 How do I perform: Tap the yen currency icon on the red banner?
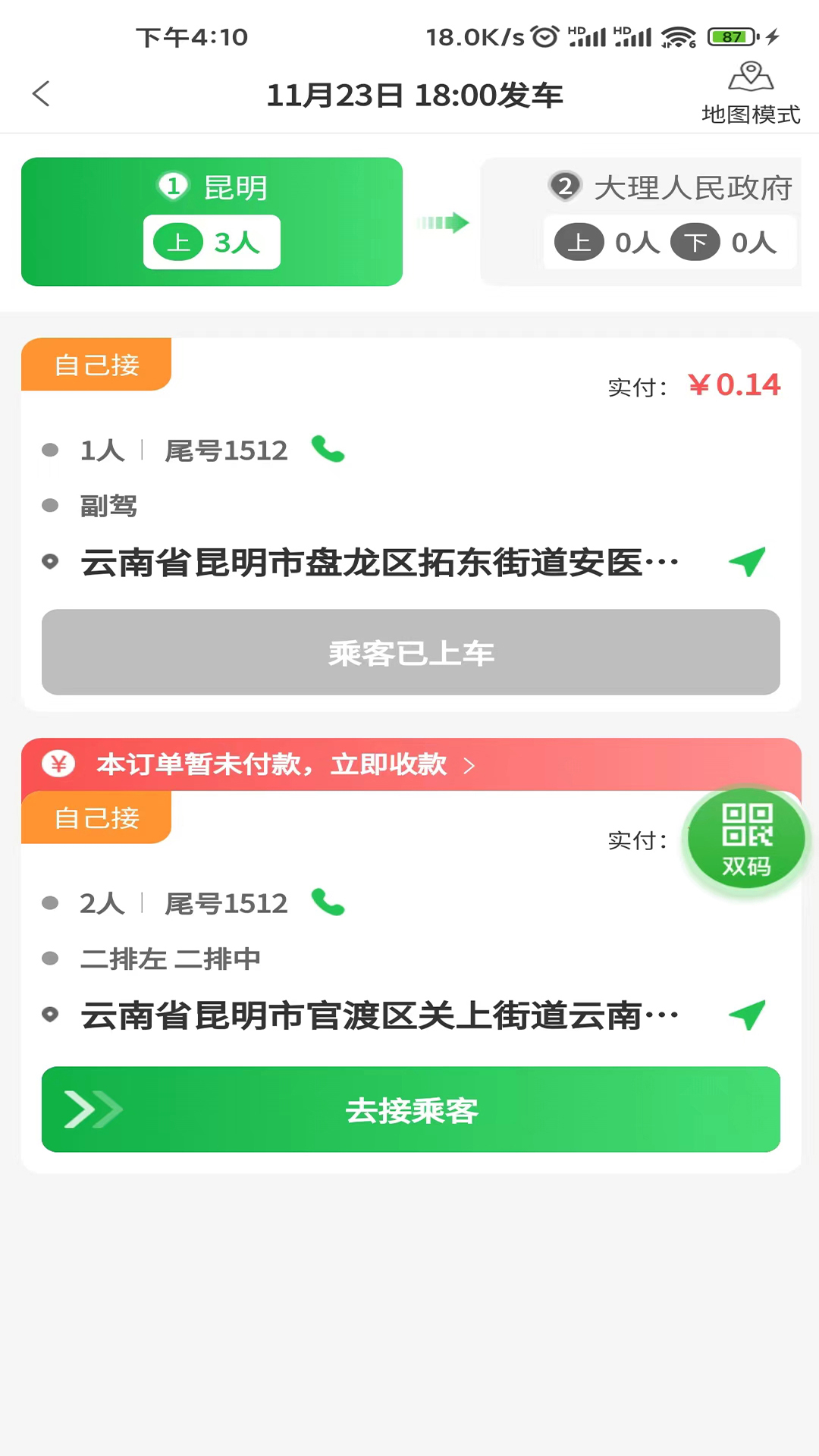tap(60, 764)
